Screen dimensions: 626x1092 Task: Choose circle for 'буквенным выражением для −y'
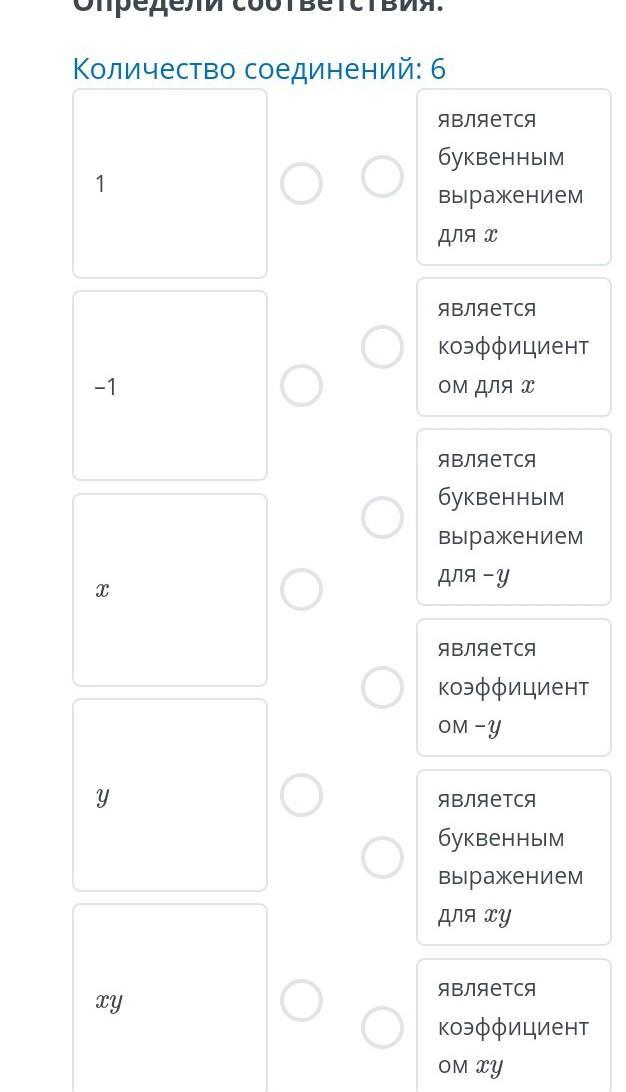tap(382, 517)
